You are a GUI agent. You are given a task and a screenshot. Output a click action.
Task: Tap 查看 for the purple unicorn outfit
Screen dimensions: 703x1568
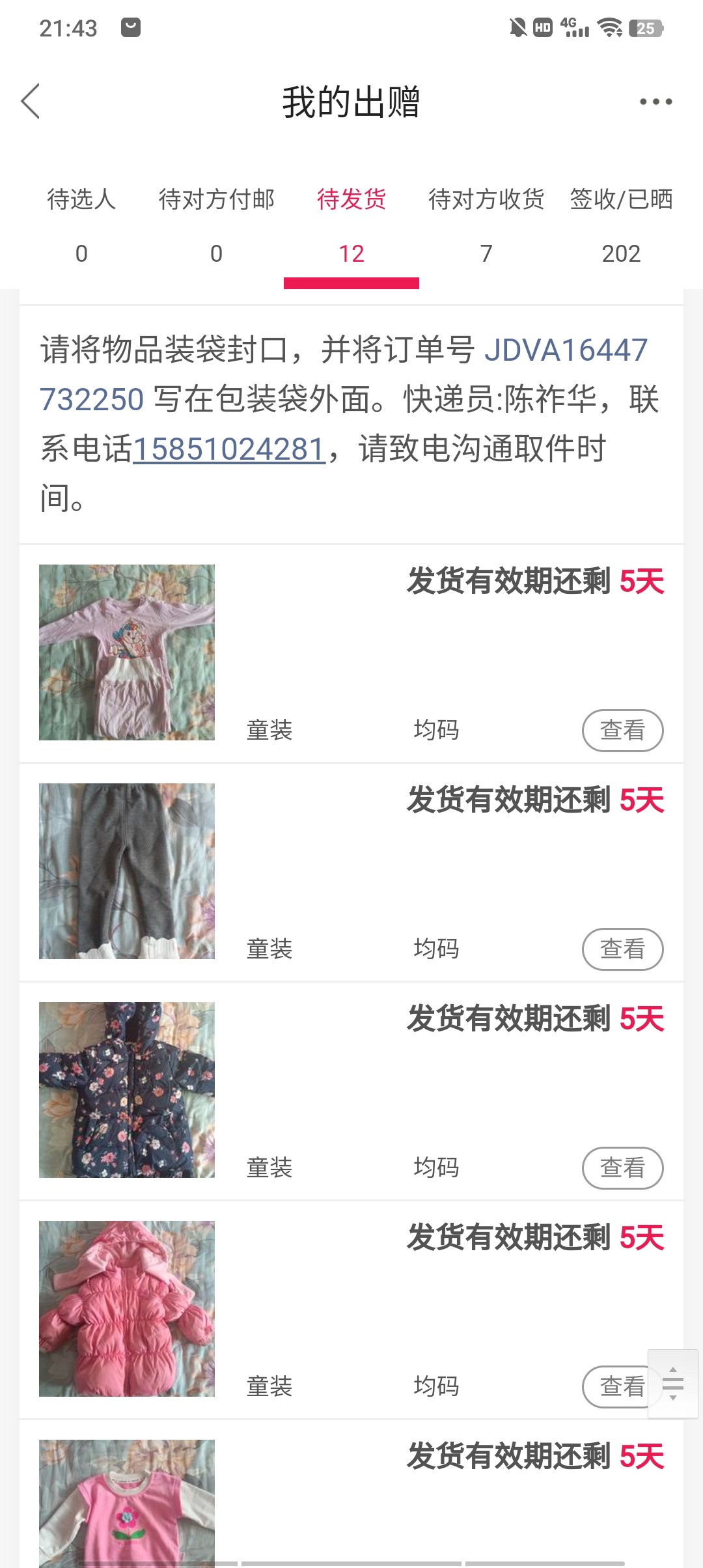tap(622, 730)
